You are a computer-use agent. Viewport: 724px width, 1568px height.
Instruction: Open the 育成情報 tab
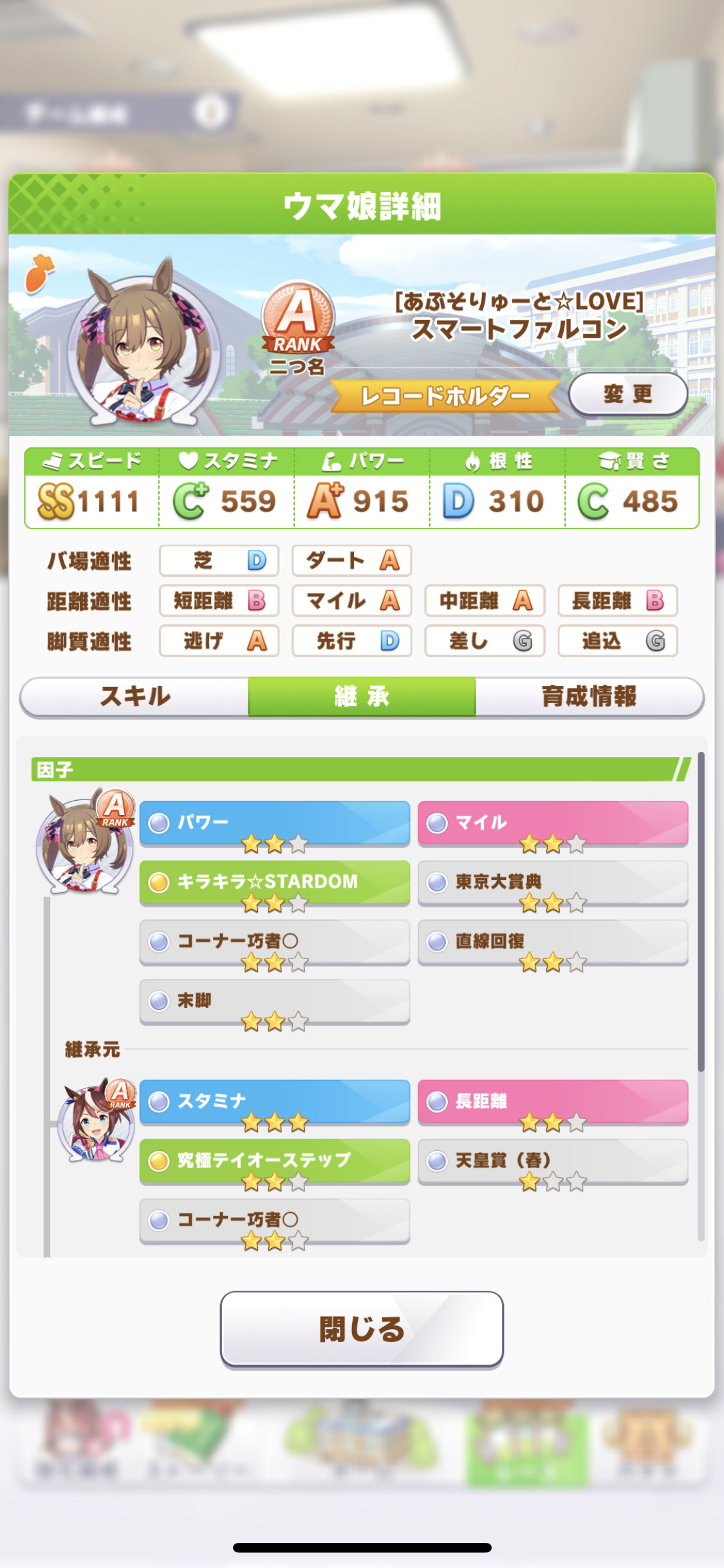tap(589, 696)
